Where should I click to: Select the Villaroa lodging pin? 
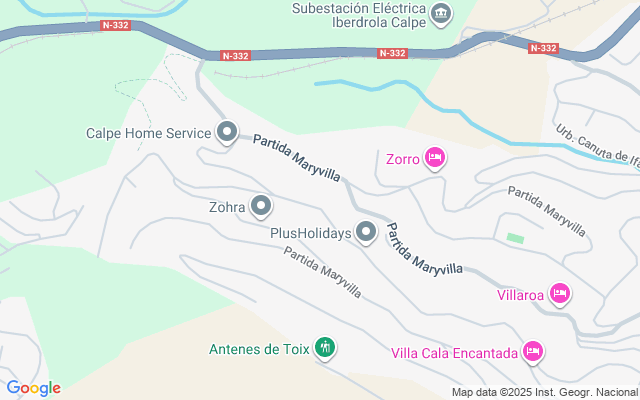coord(560,294)
